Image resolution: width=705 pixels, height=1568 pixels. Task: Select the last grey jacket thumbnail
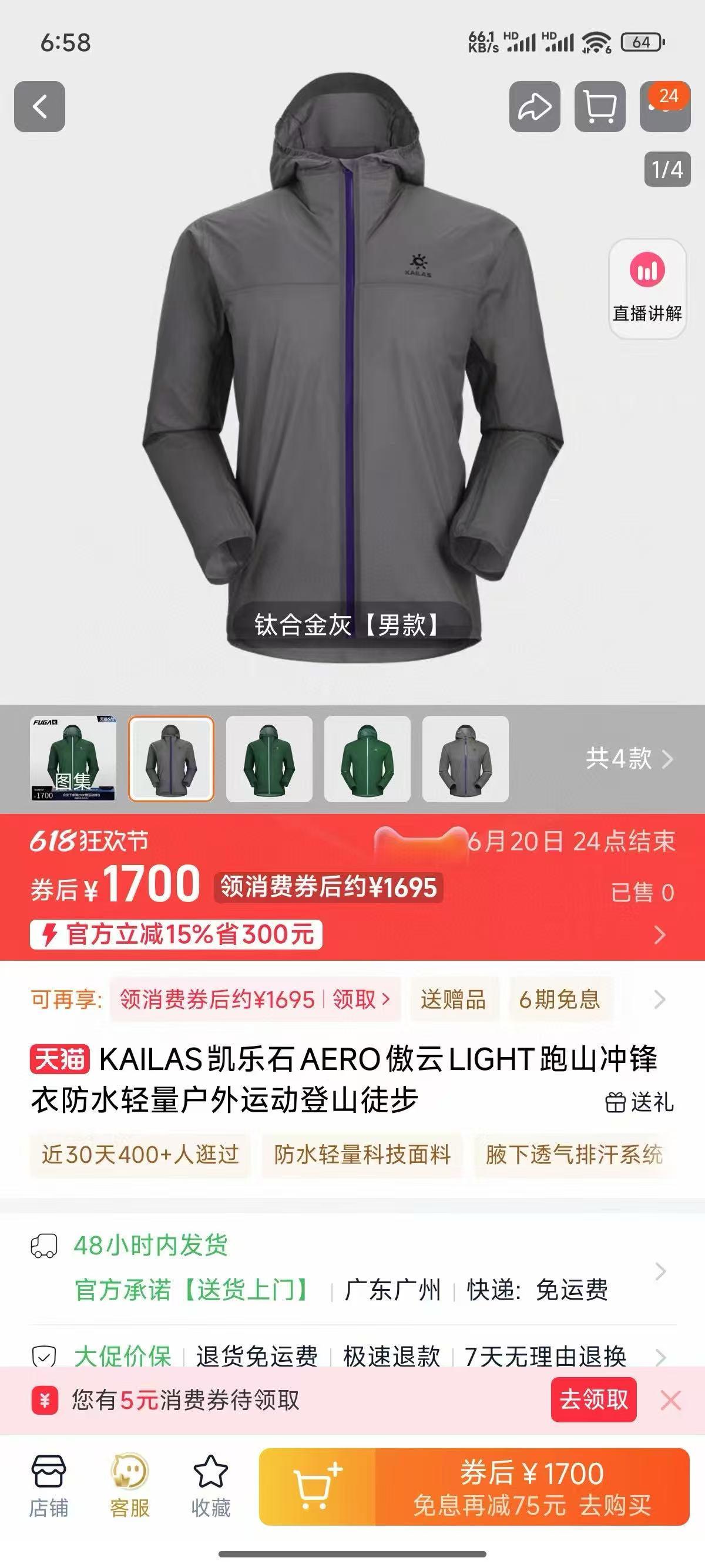coord(465,758)
